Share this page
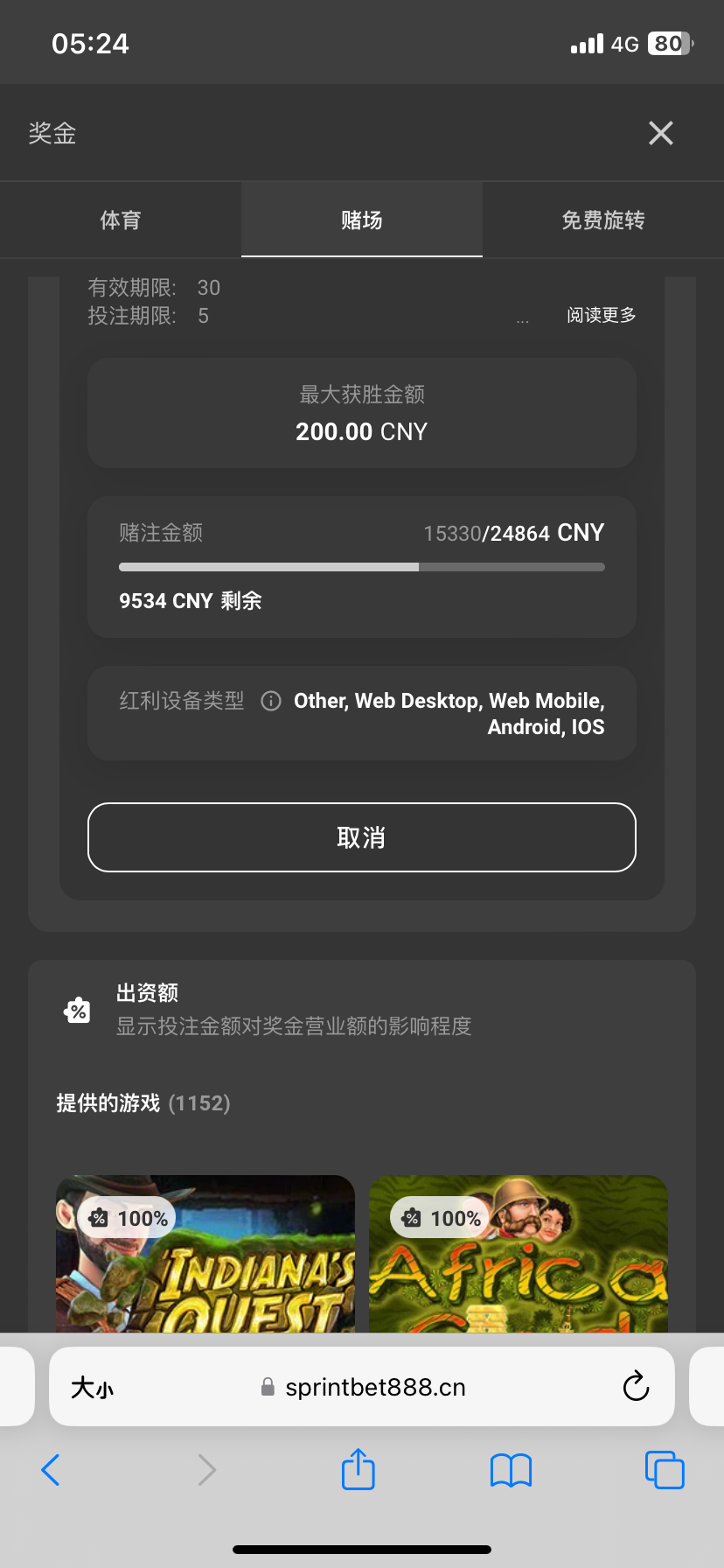The image size is (724, 1568). click(359, 1469)
